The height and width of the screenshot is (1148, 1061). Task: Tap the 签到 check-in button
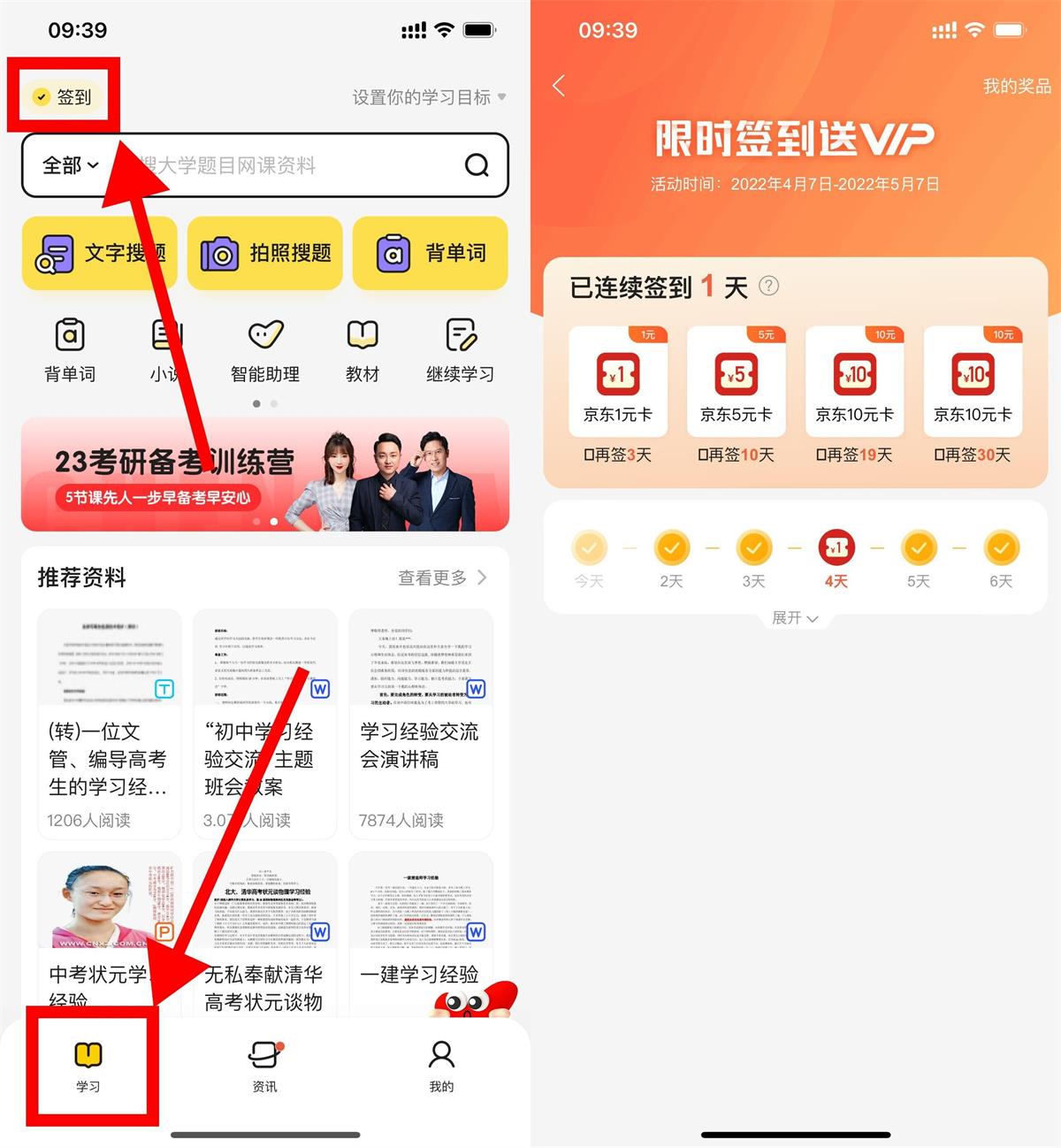63,96
